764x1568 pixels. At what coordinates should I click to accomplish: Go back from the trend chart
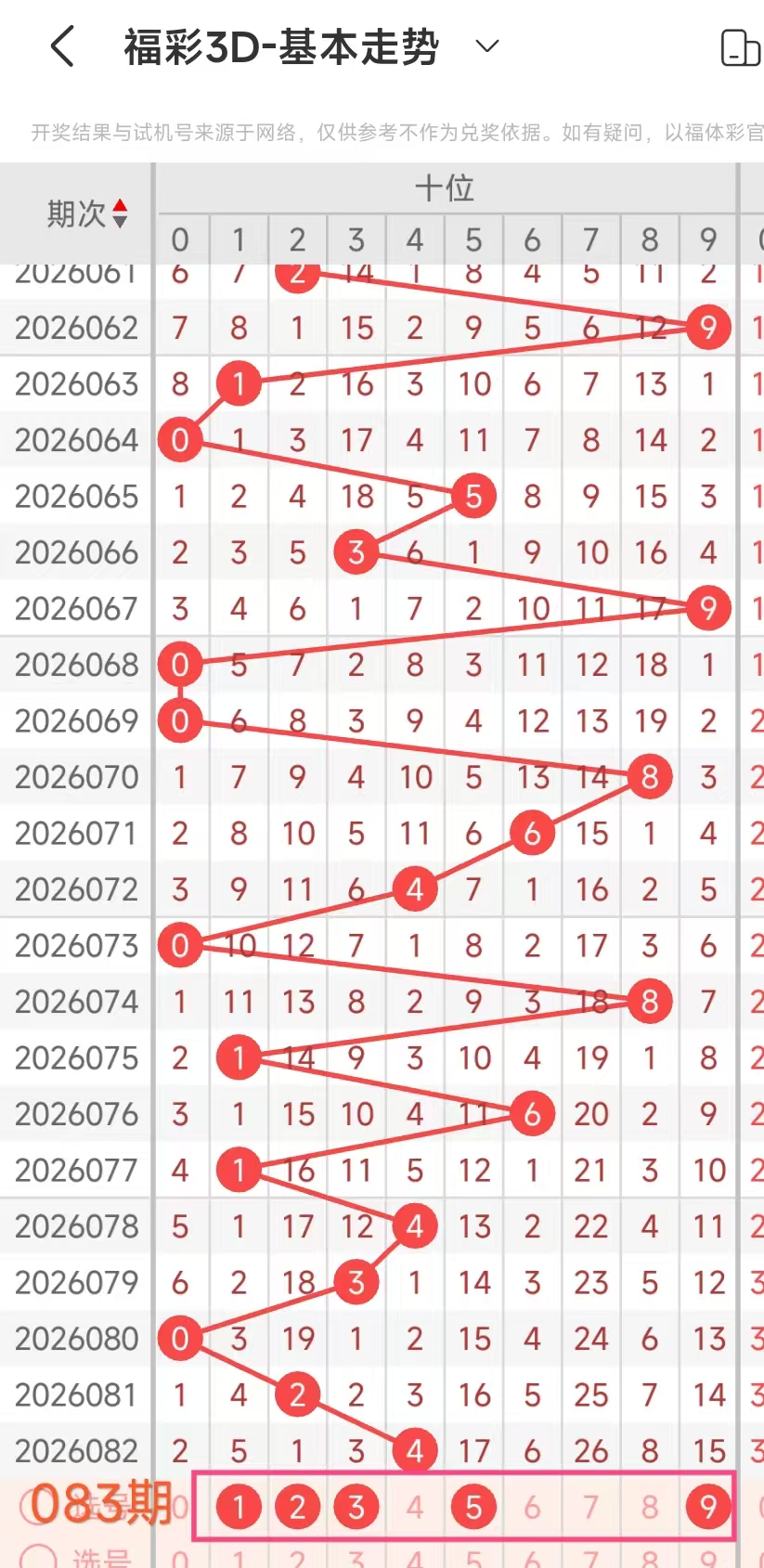point(62,46)
